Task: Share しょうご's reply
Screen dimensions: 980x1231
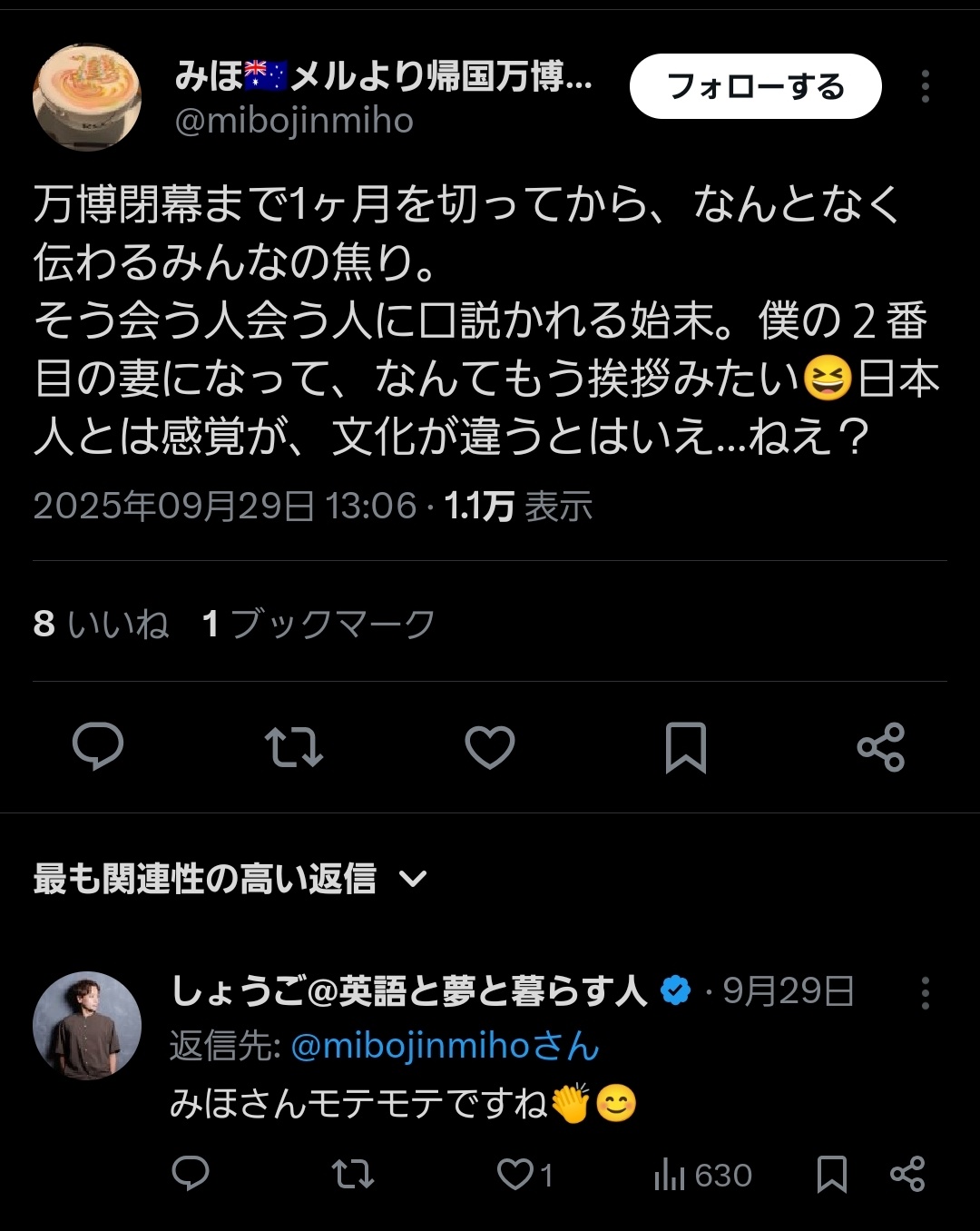Action: [906, 1174]
